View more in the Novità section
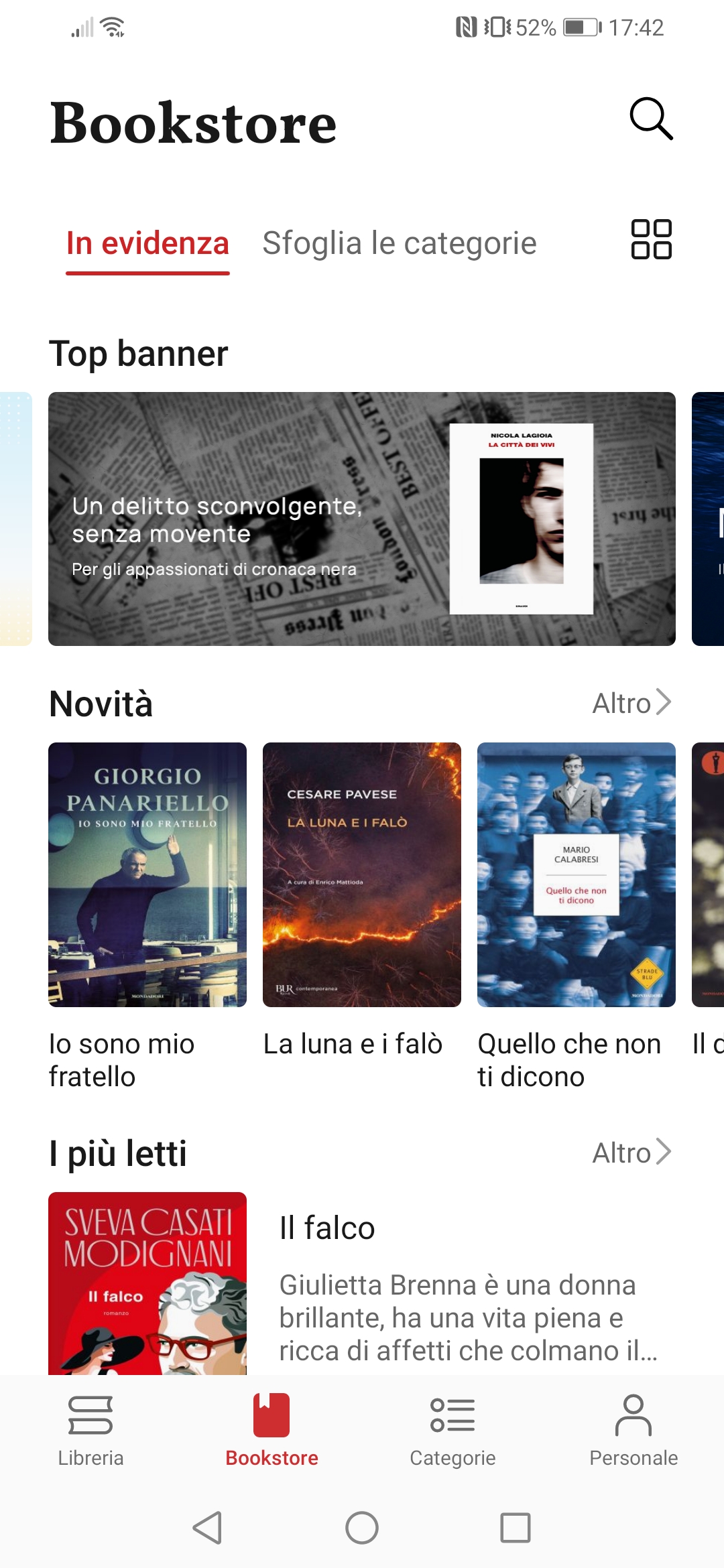This screenshot has width=724, height=1568. coord(631,703)
